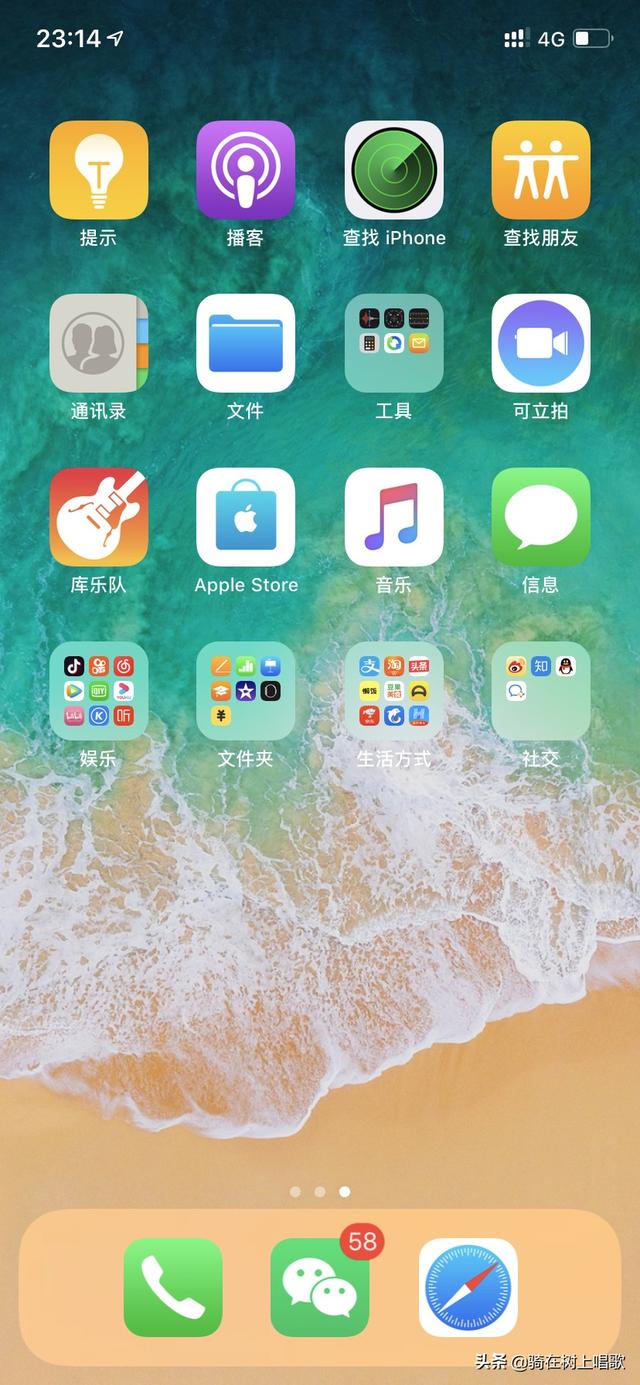Open the 查找朋友 app
The width and height of the screenshot is (640, 1385).
pos(541,170)
